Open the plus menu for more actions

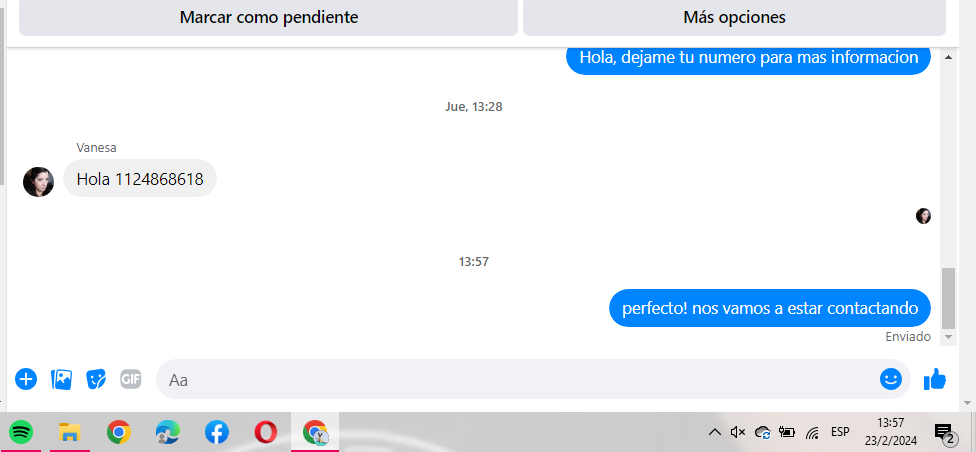point(26,379)
